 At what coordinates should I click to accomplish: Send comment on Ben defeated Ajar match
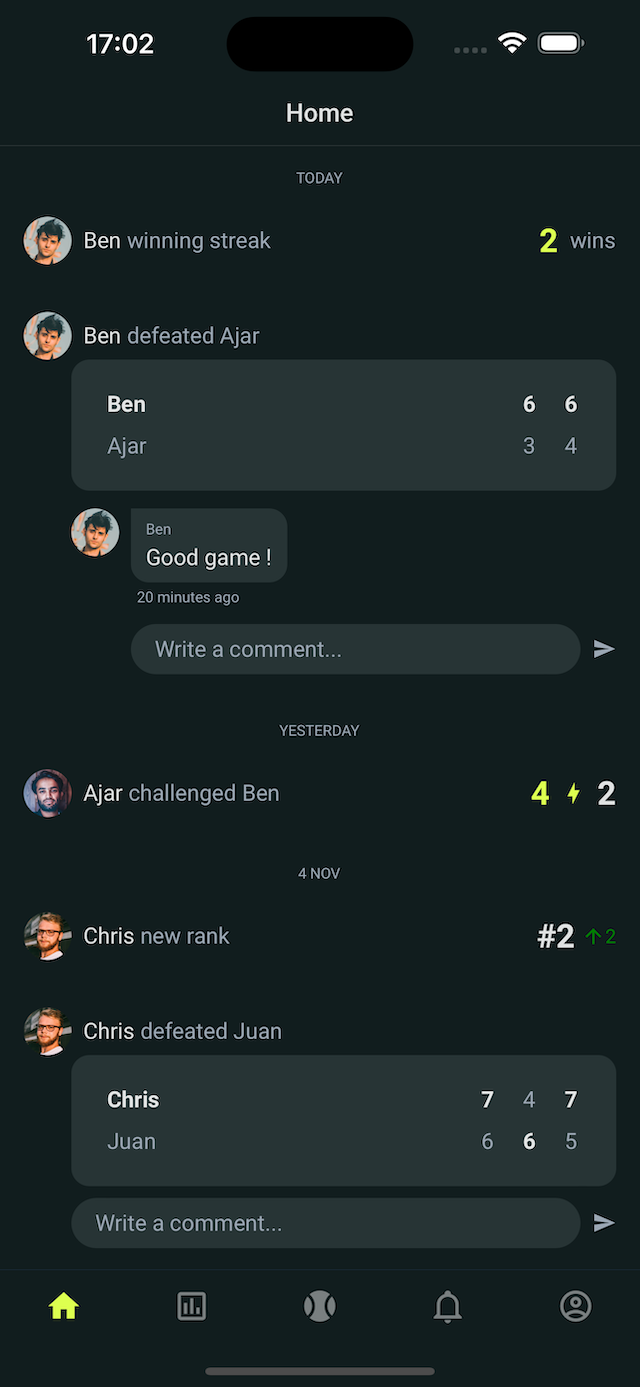604,649
